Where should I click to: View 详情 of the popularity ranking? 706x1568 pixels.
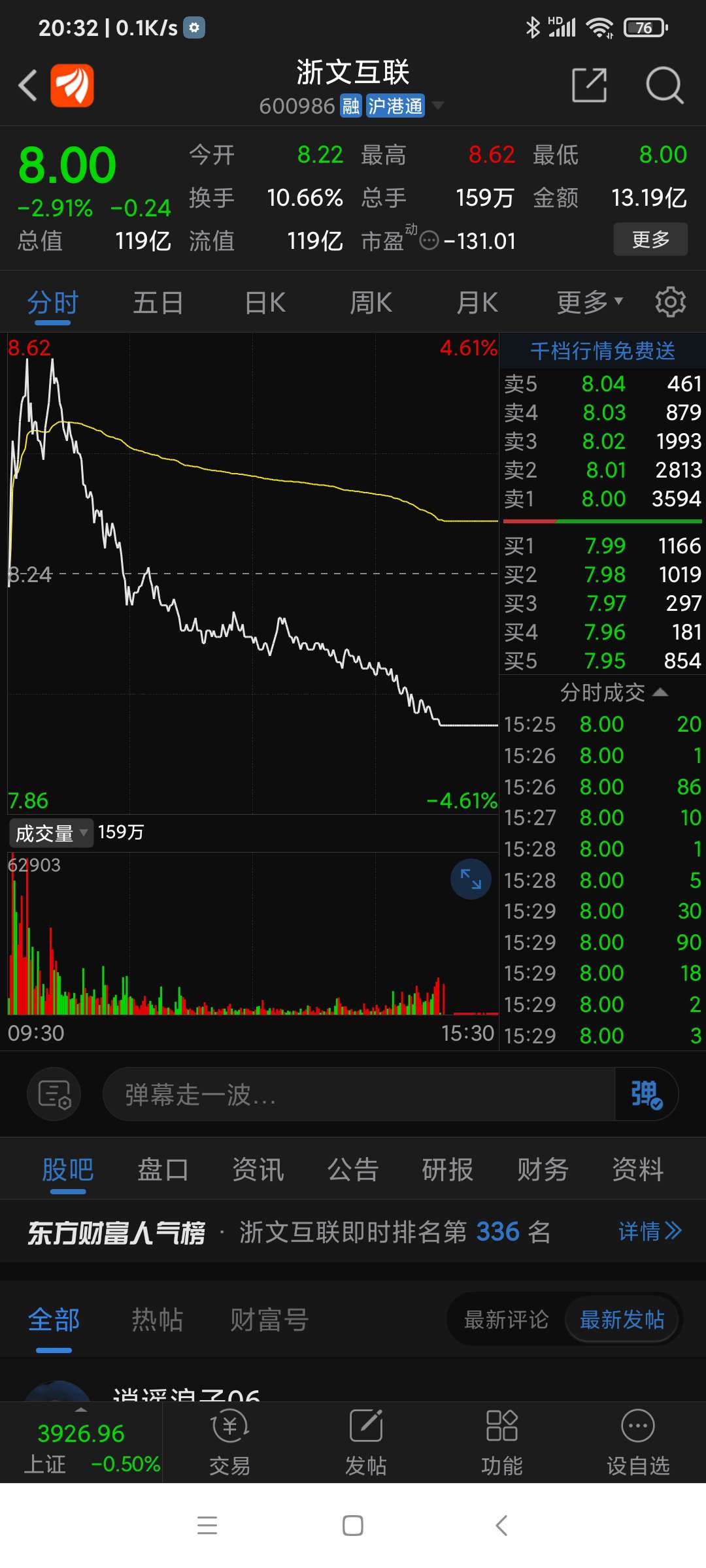click(x=650, y=1232)
